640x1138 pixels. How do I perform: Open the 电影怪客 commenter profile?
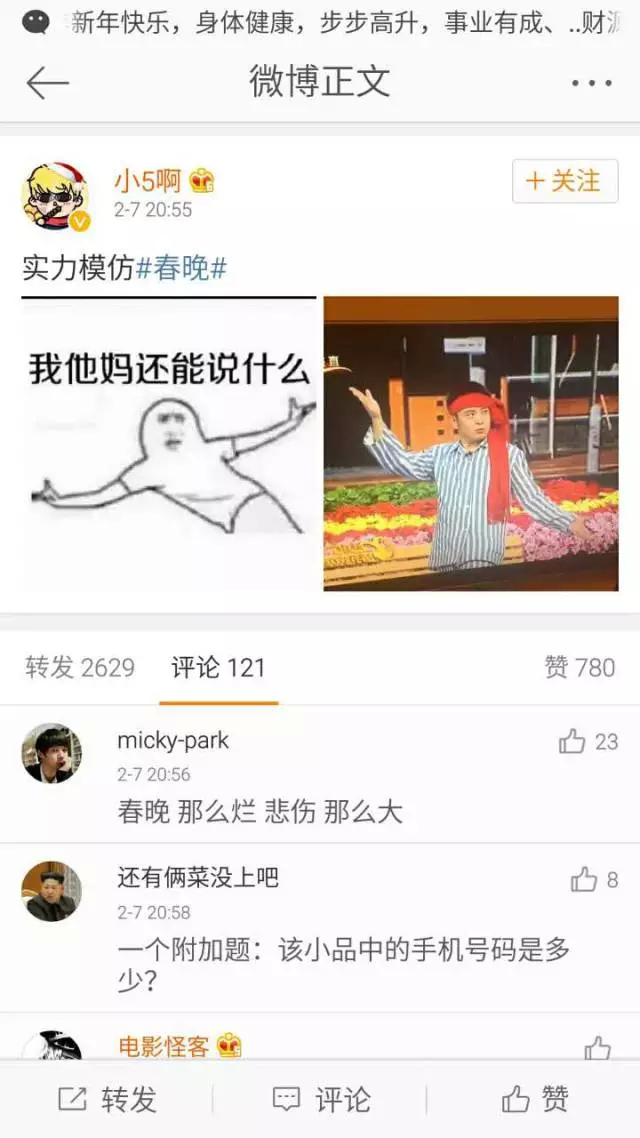pos(164,1046)
